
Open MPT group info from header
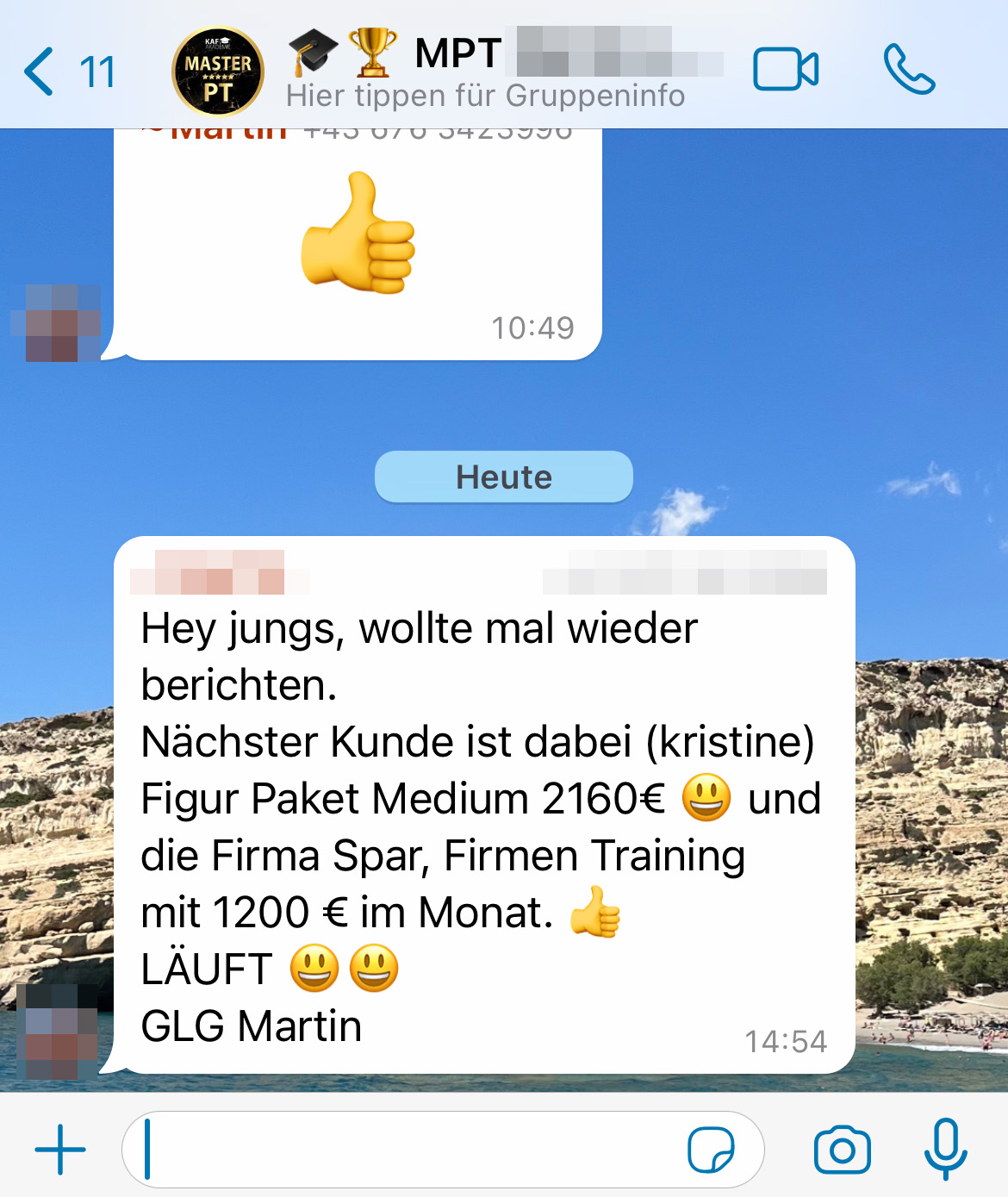click(x=485, y=95)
